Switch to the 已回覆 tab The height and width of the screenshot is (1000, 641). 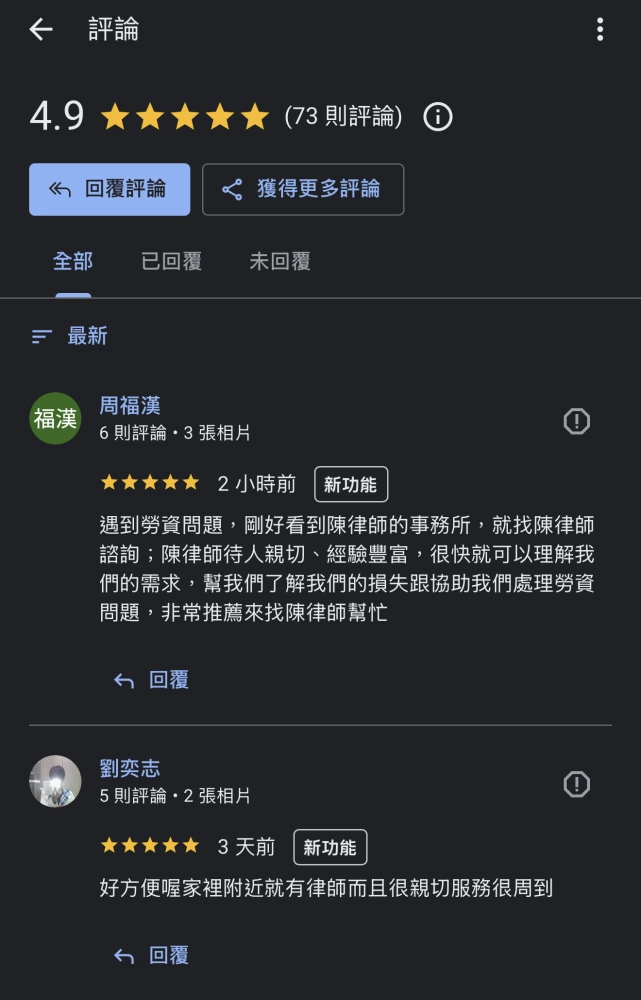(172, 262)
